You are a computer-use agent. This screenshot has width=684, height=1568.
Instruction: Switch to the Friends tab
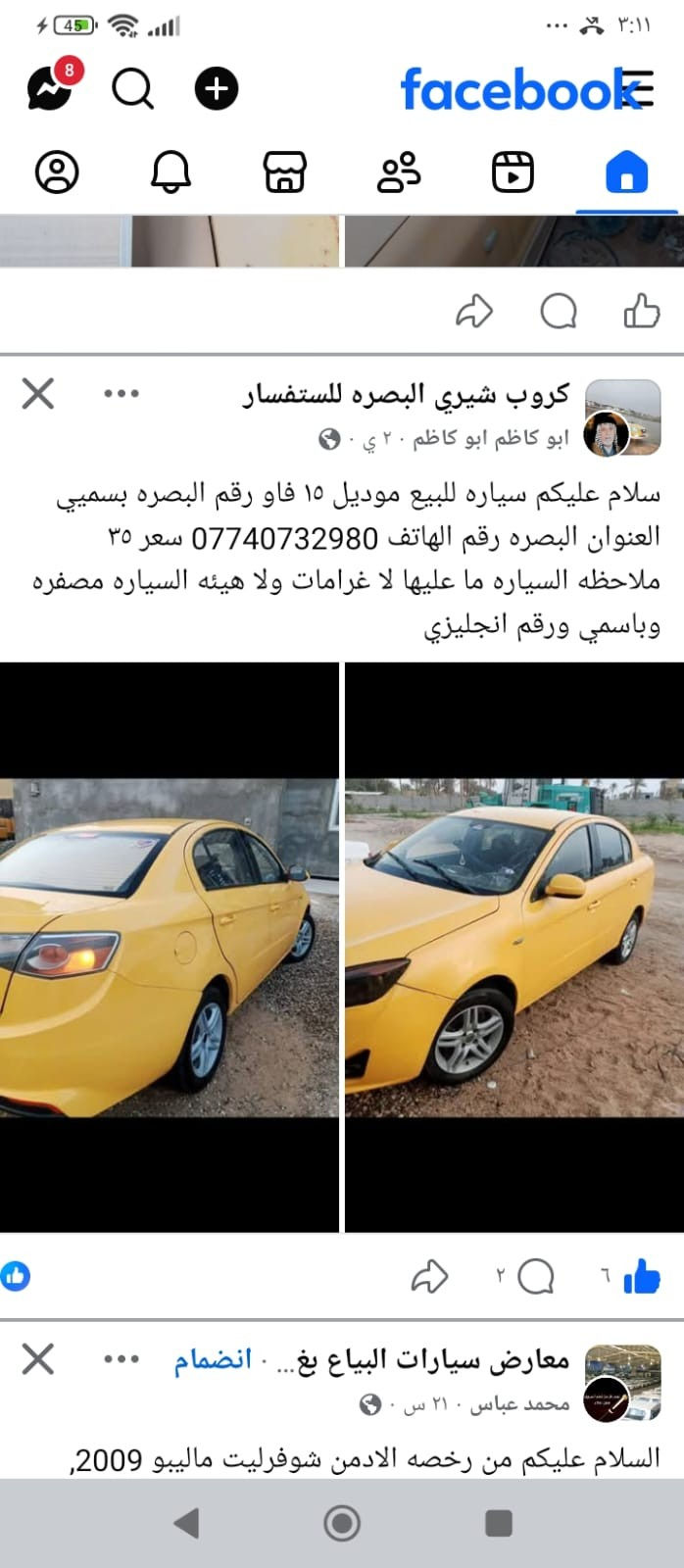[x=399, y=172]
